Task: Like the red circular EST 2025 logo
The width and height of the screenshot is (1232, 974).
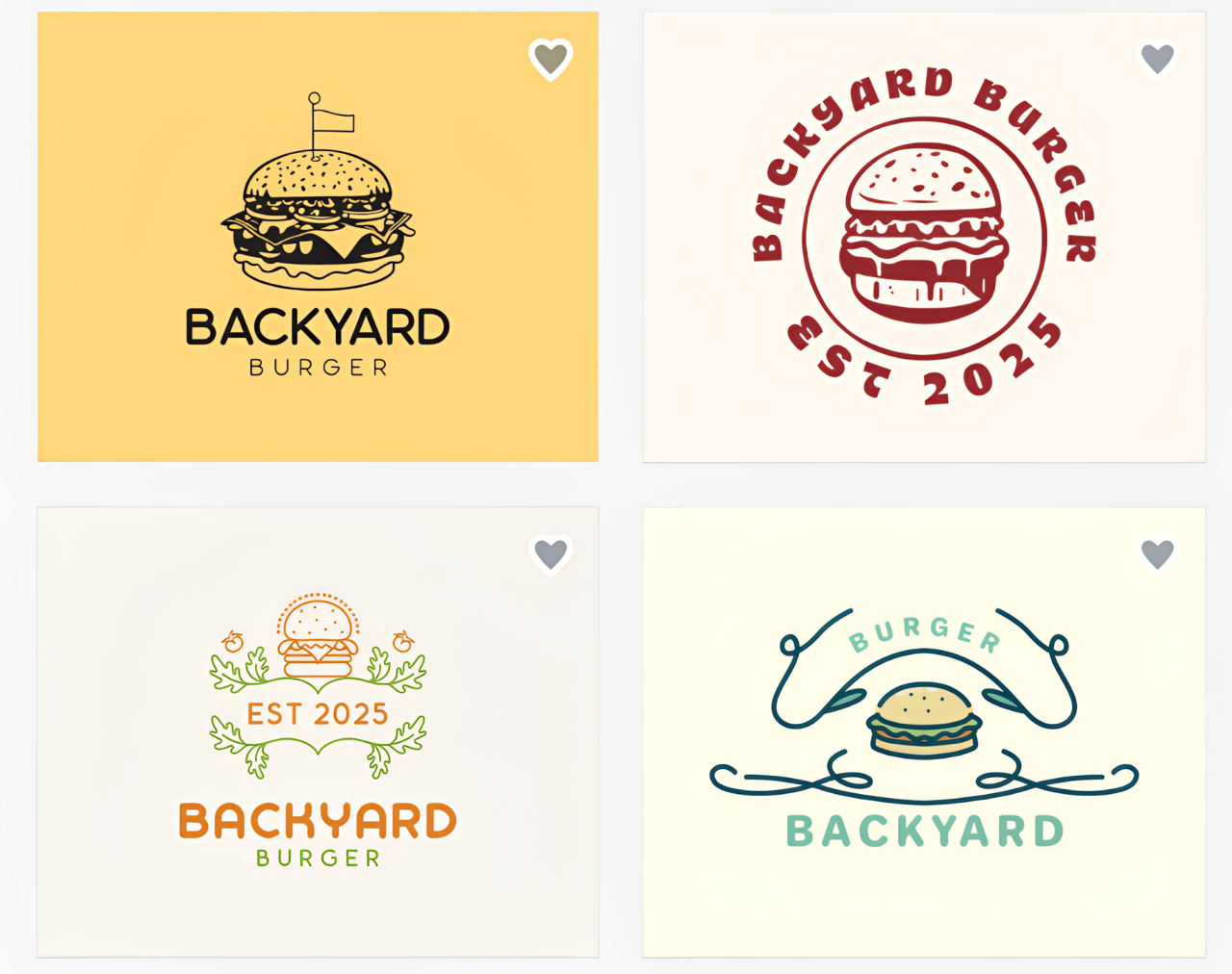Action: [1157, 60]
